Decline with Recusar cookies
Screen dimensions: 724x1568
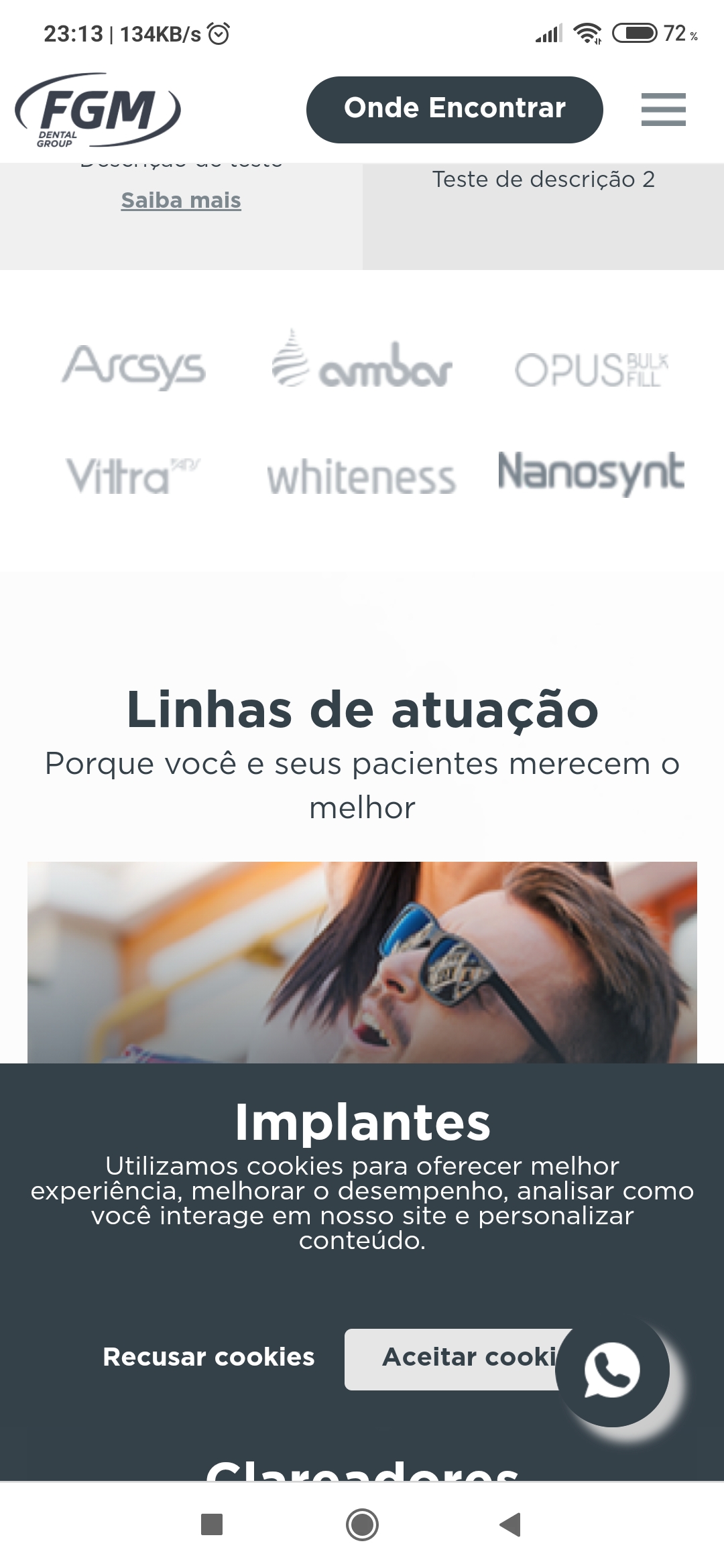click(x=208, y=1357)
